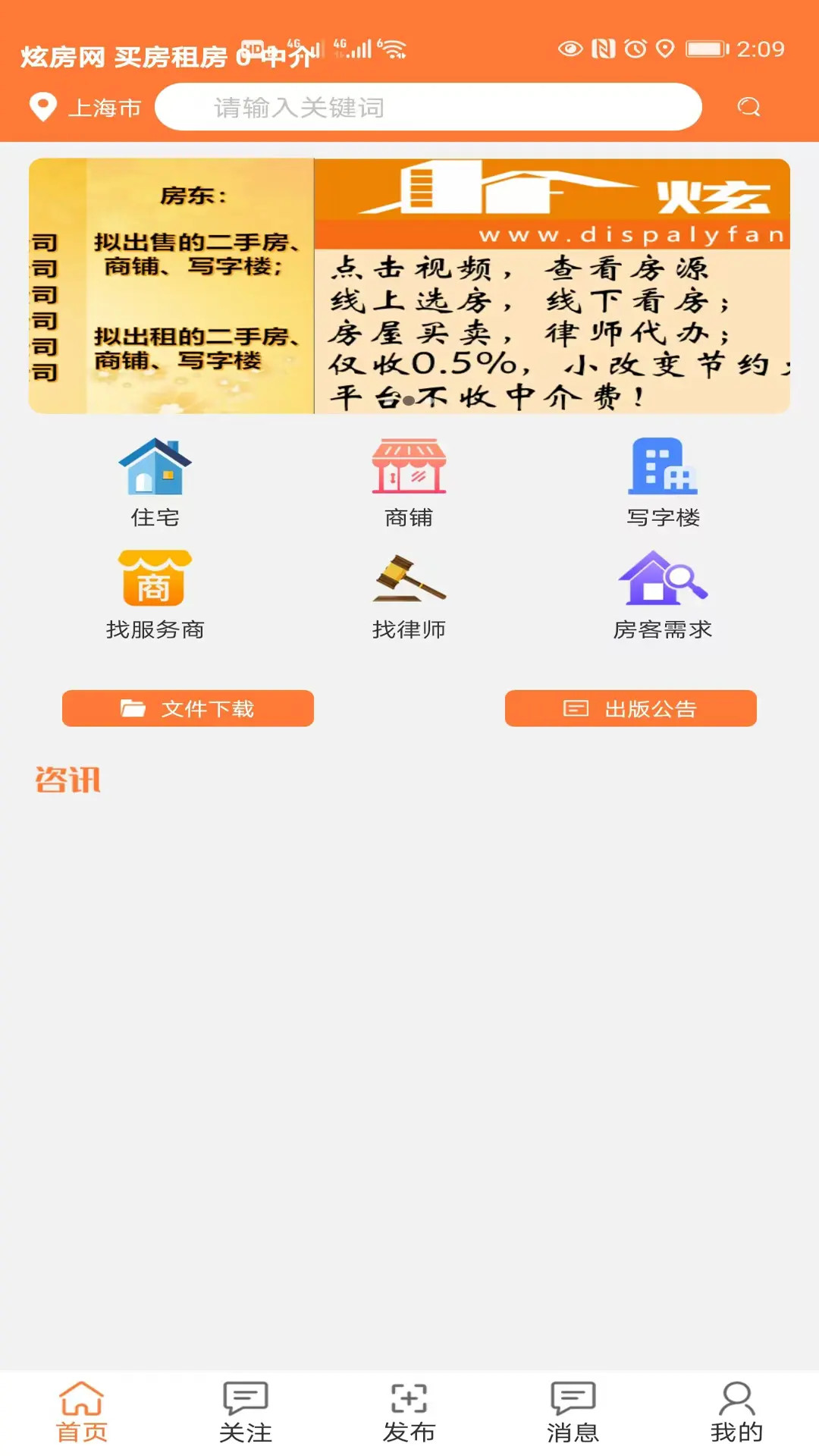Click the 文件下载 download button
This screenshot has height=1456, width=819.
pyautogui.click(x=187, y=708)
